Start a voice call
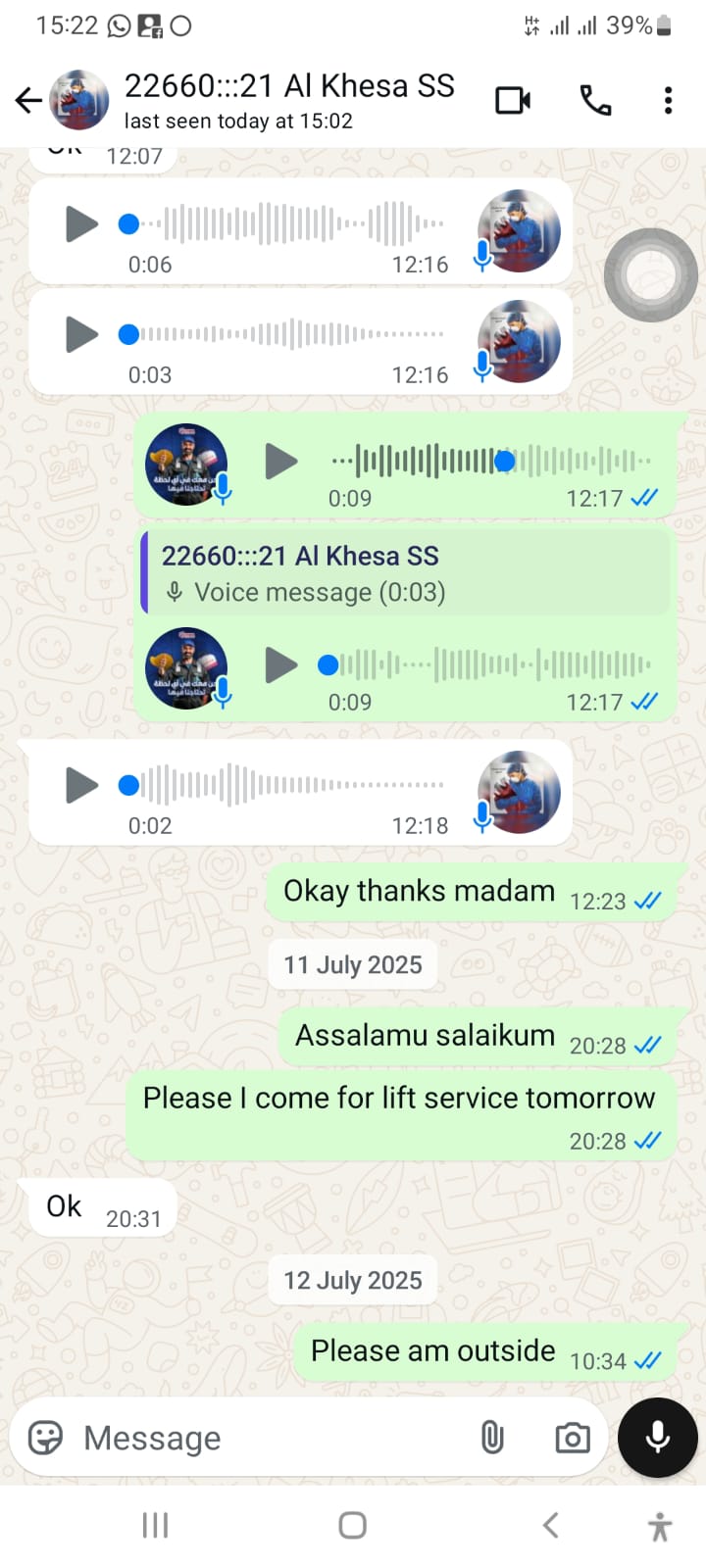706x1568 pixels. pyautogui.click(x=595, y=100)
